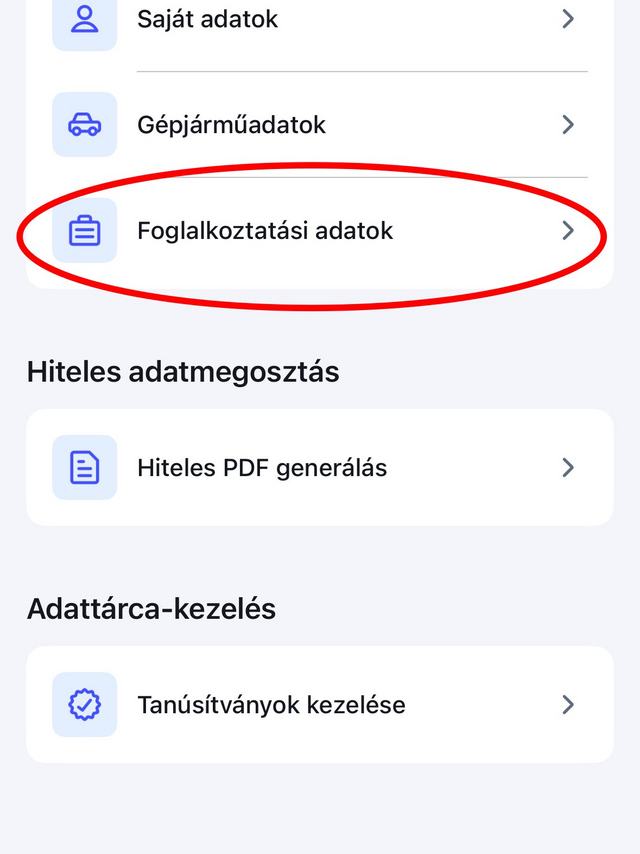Open the Saját adatok row
Viewport: 640px width, 854px height.
[320, 19]
